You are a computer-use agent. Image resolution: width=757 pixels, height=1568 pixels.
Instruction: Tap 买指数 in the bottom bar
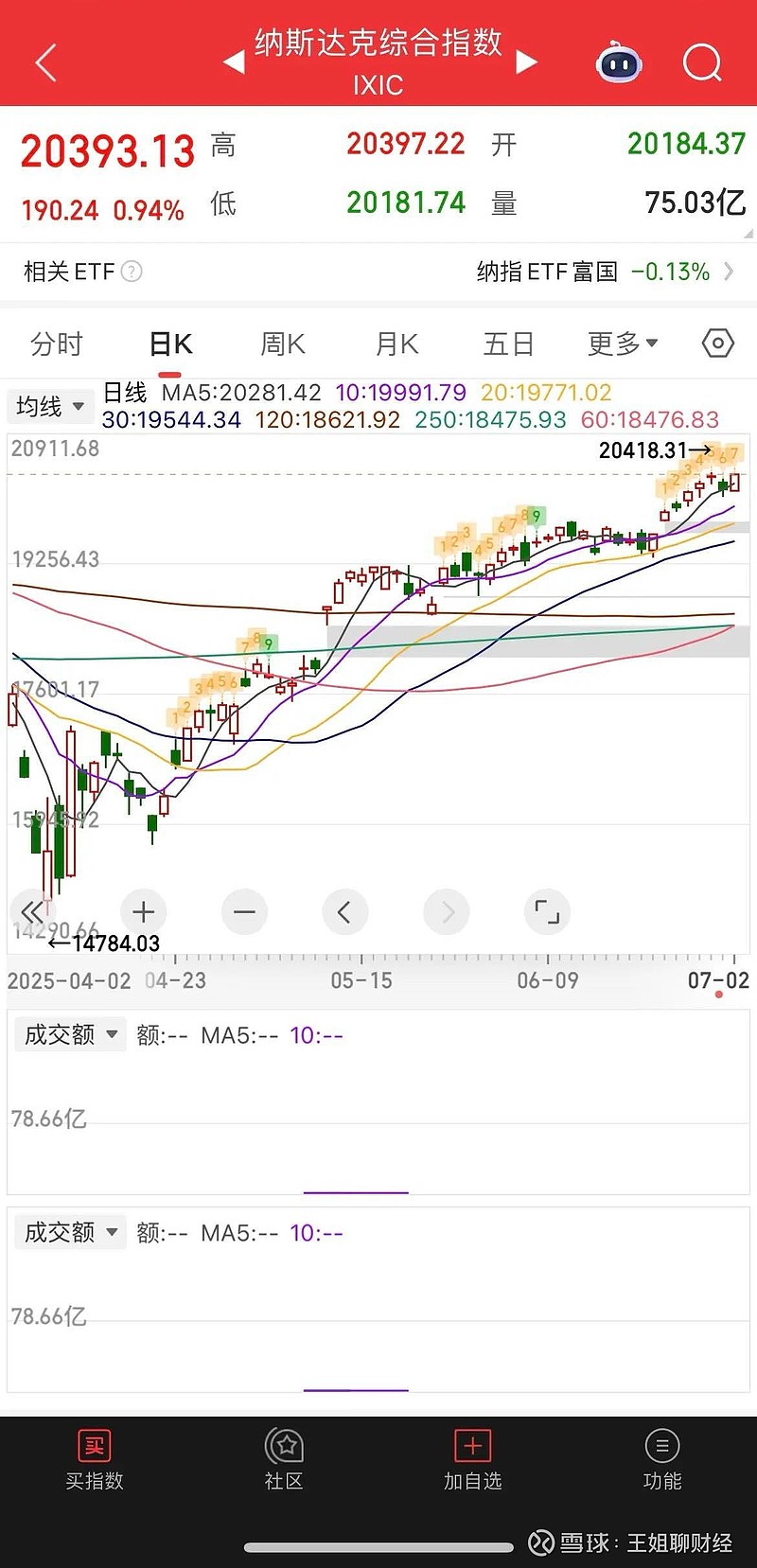click(x=95, y=1460)
